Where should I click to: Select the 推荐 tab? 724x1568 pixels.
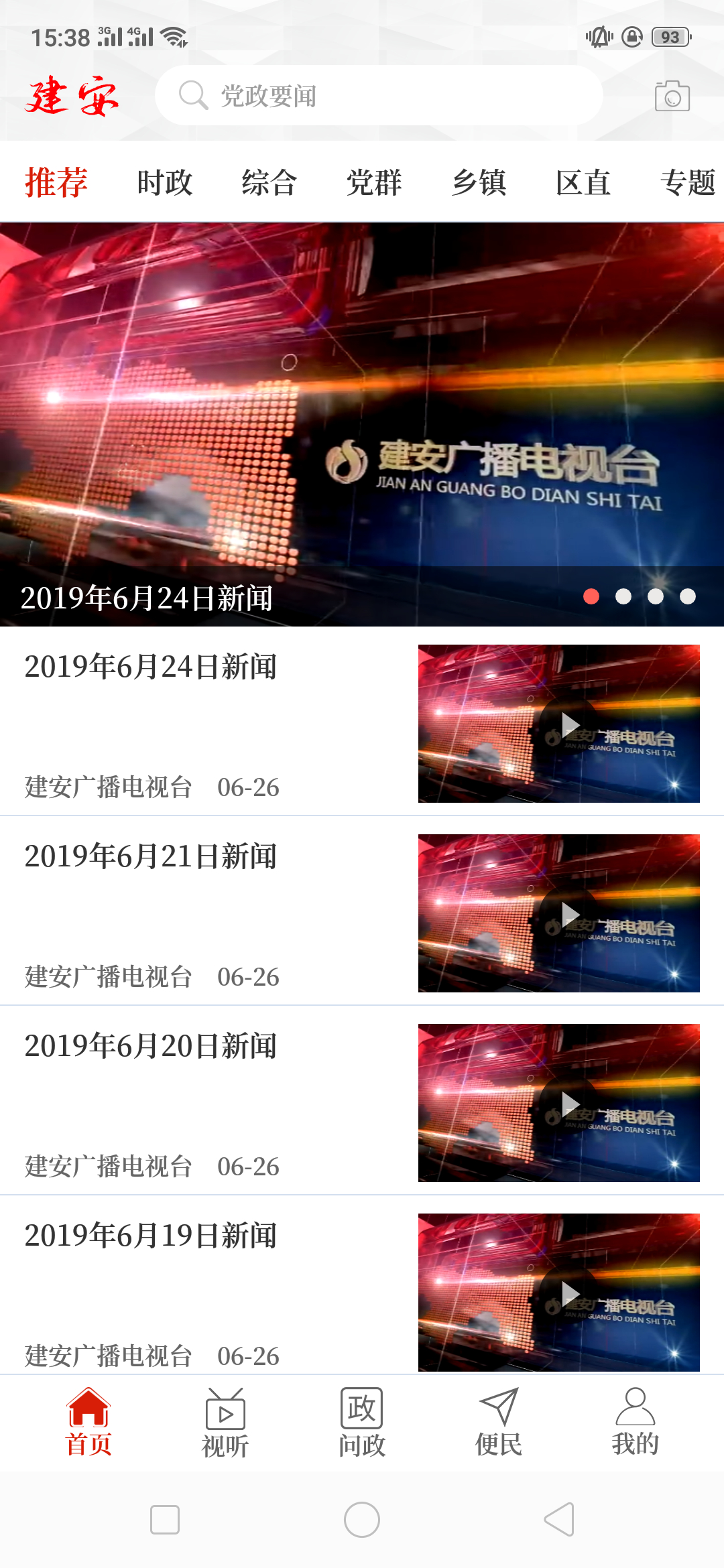pos(56,182)
